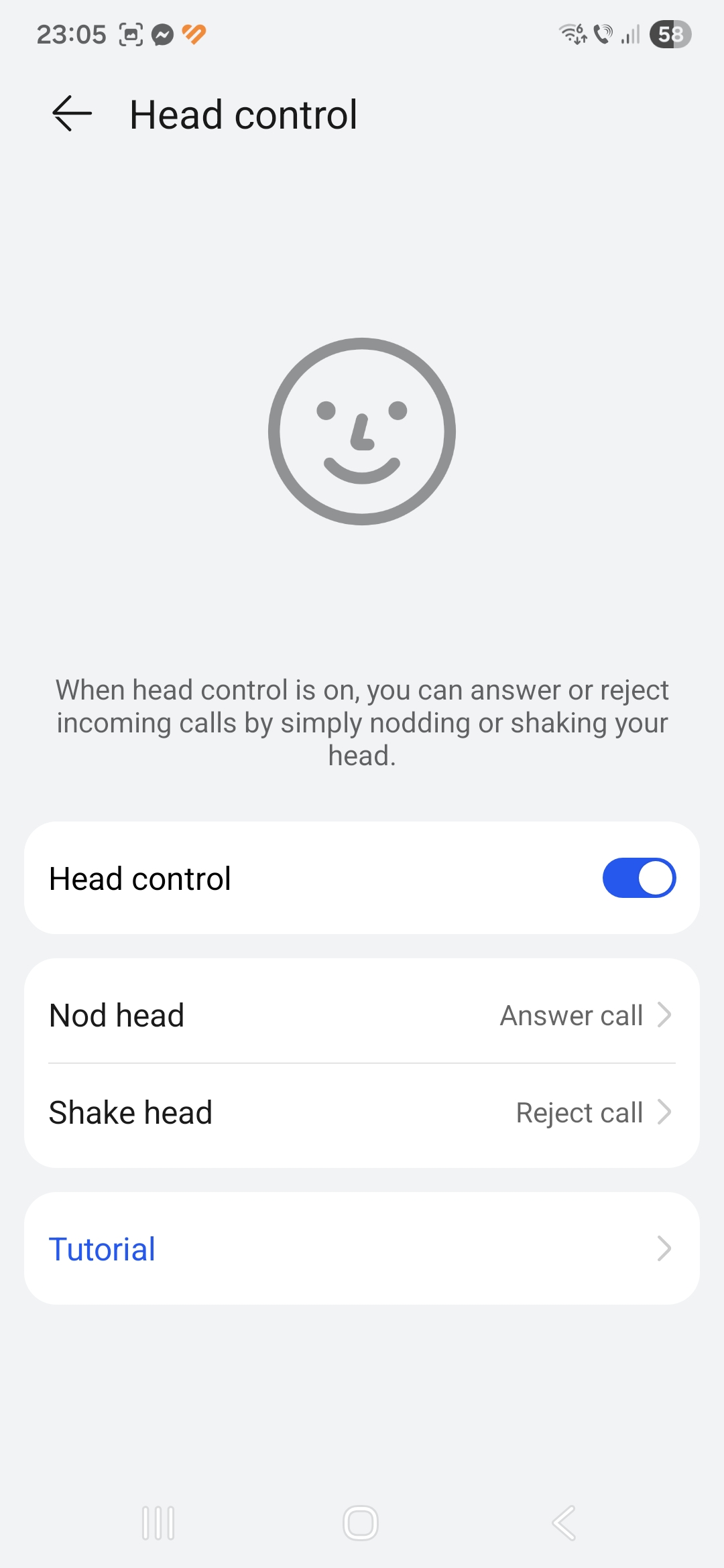Image resolution: width=724 pixels, height=1568 pixels.
Task: Tap the system home button
Action: coord(361,1523)
